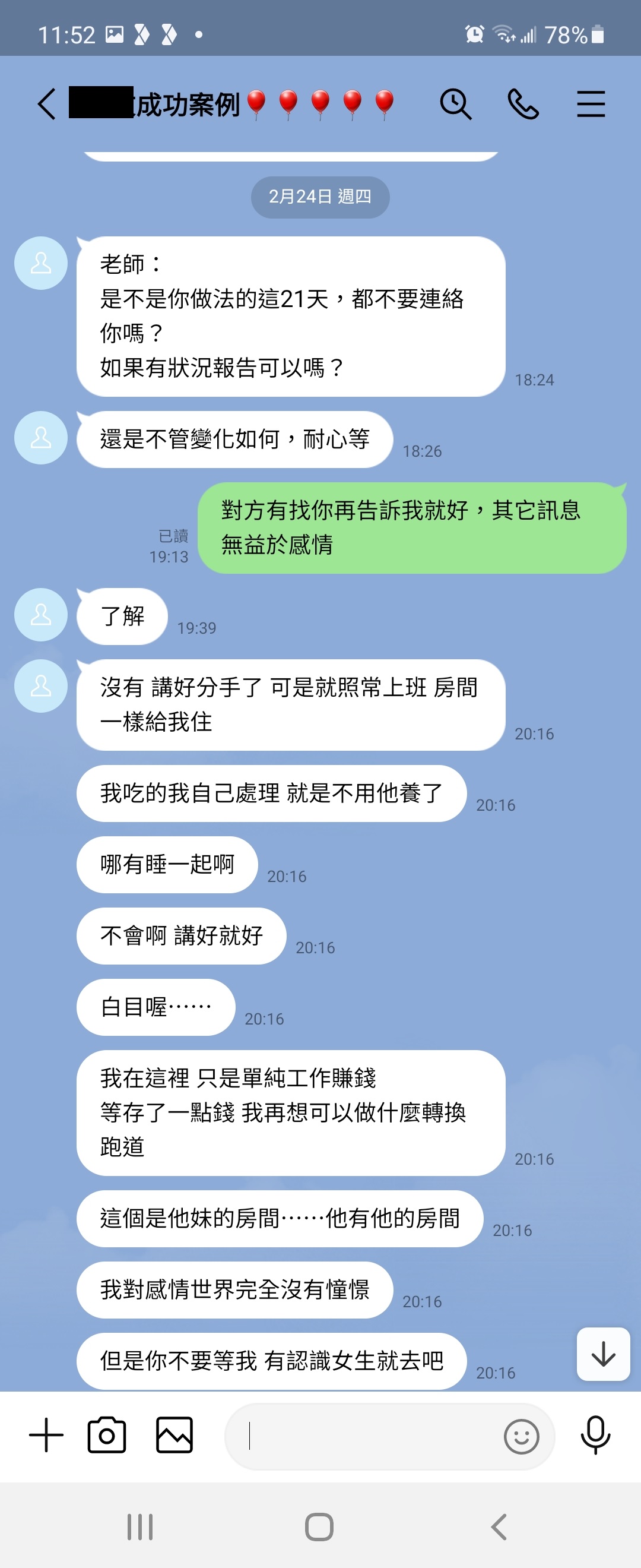641x1568 pixels.
Task: Open the emoji sticker picker
Action: click(x=521, y=1437)
